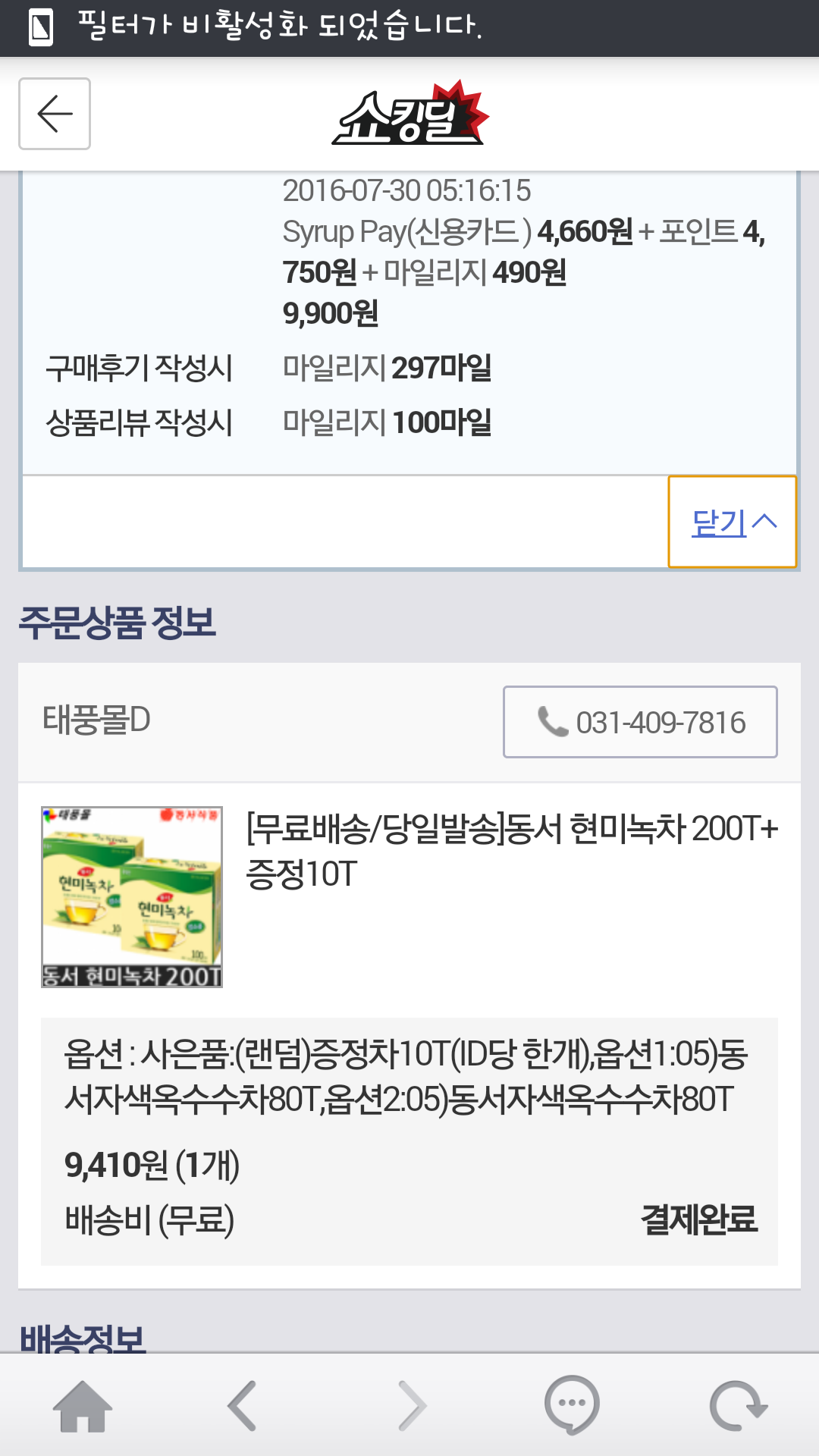Collapse payment details with 닫기
Screen dimensions: 819x1456
[733, 522]
